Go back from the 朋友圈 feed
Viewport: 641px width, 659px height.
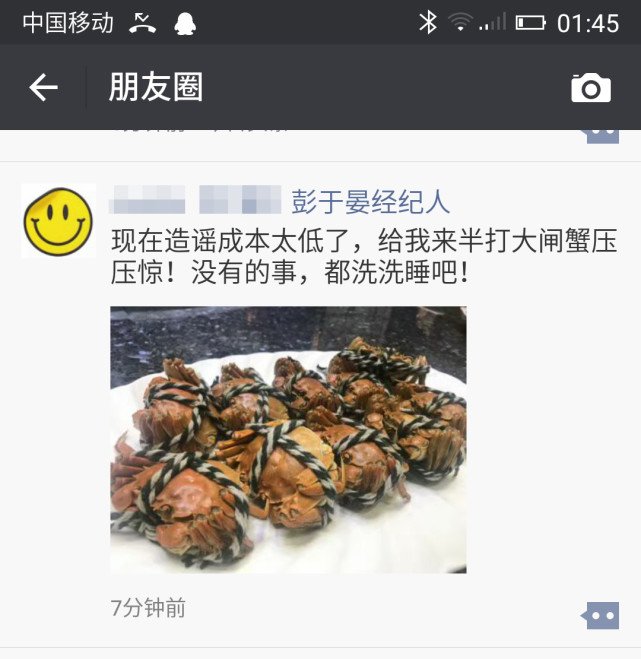pyautogui.click(x=43, y=88)
